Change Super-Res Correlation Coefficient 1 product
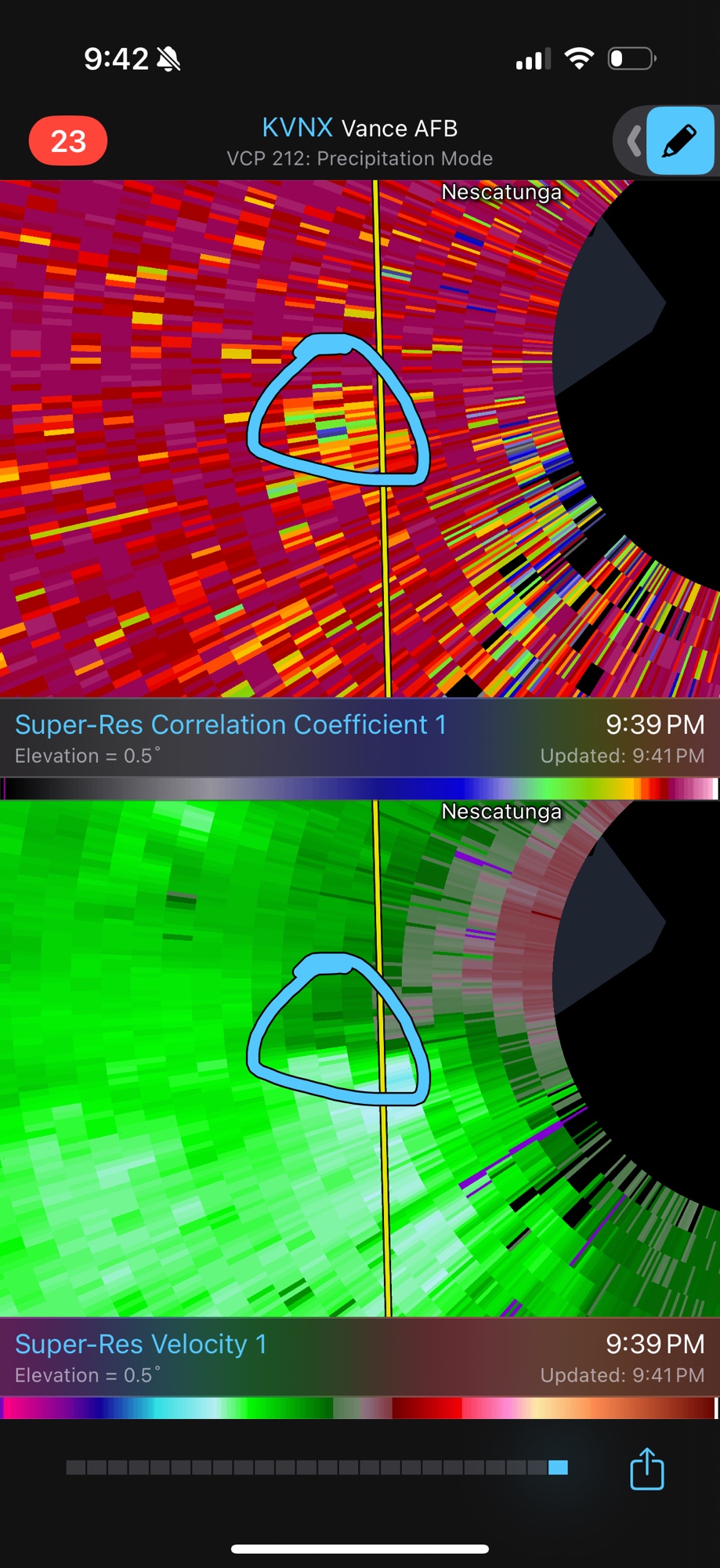Image resolution: width=720 pixels, height=1568 pixels. tap(230, 724)
